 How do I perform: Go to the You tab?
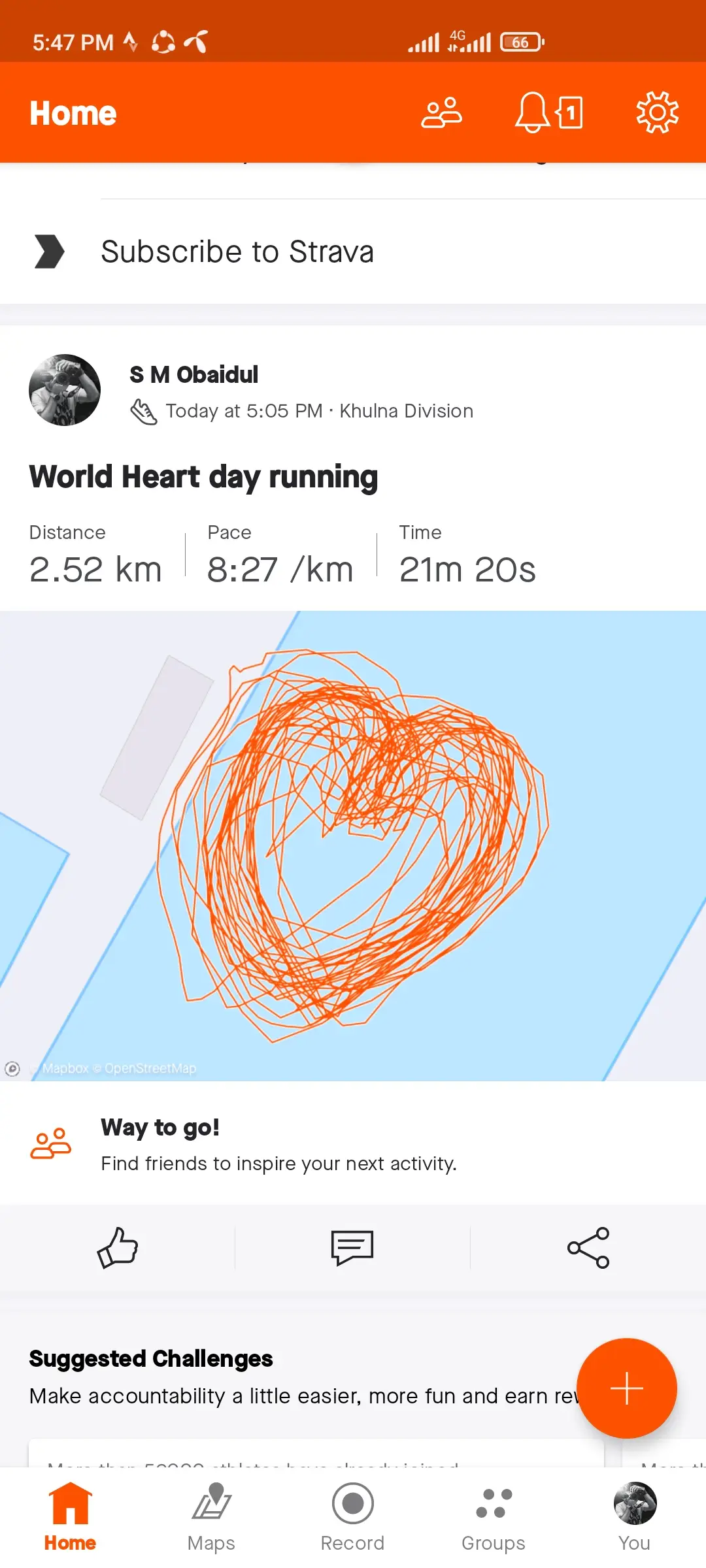click(x=634, y=1517)
